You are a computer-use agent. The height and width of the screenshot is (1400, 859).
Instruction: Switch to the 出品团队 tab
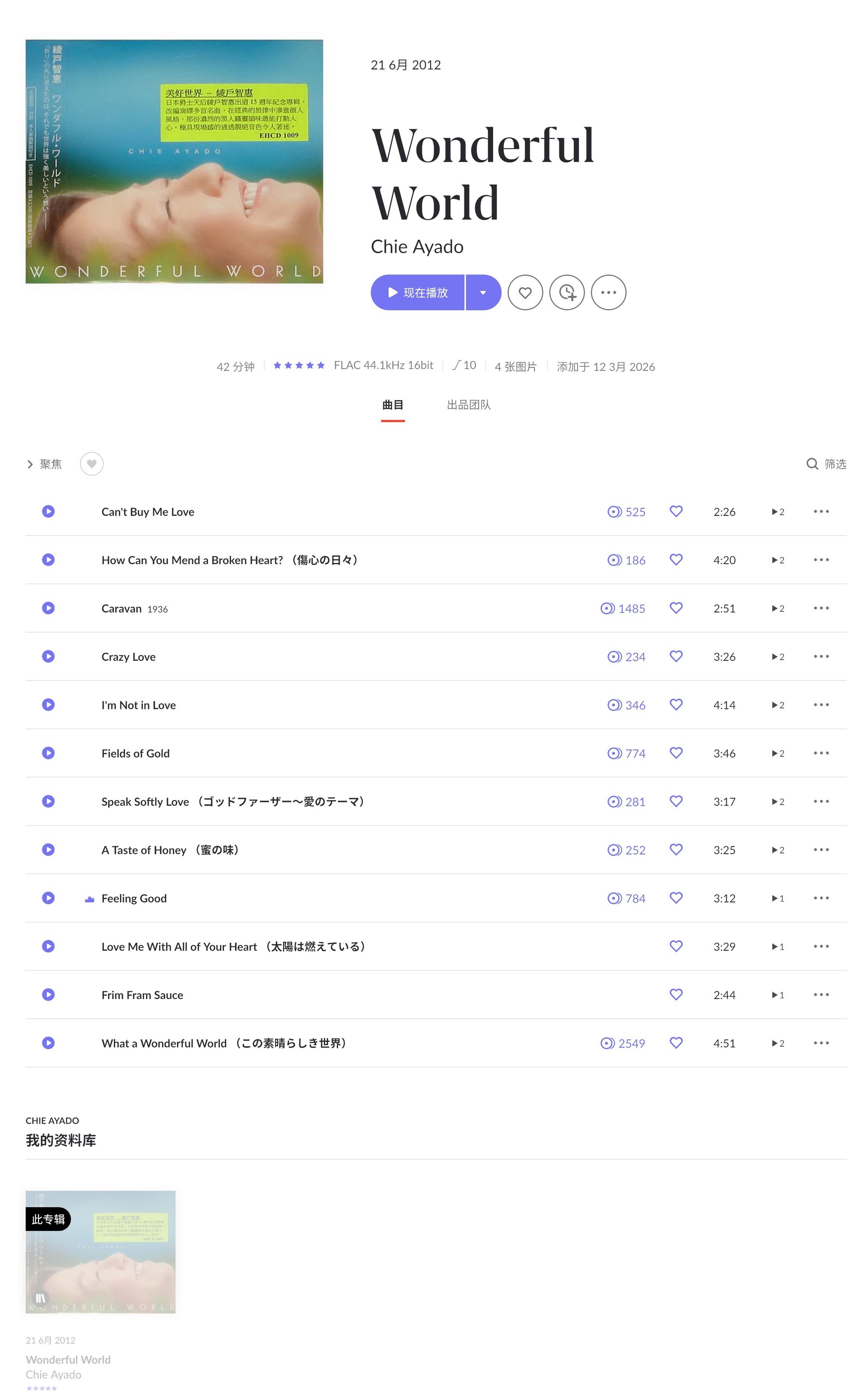pos(469,404)
